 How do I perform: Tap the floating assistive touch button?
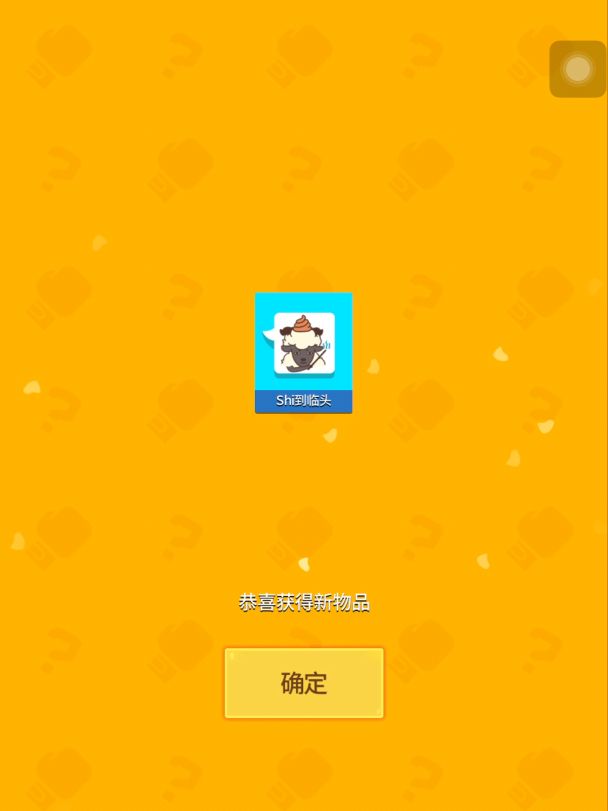[x=577, y=69]
